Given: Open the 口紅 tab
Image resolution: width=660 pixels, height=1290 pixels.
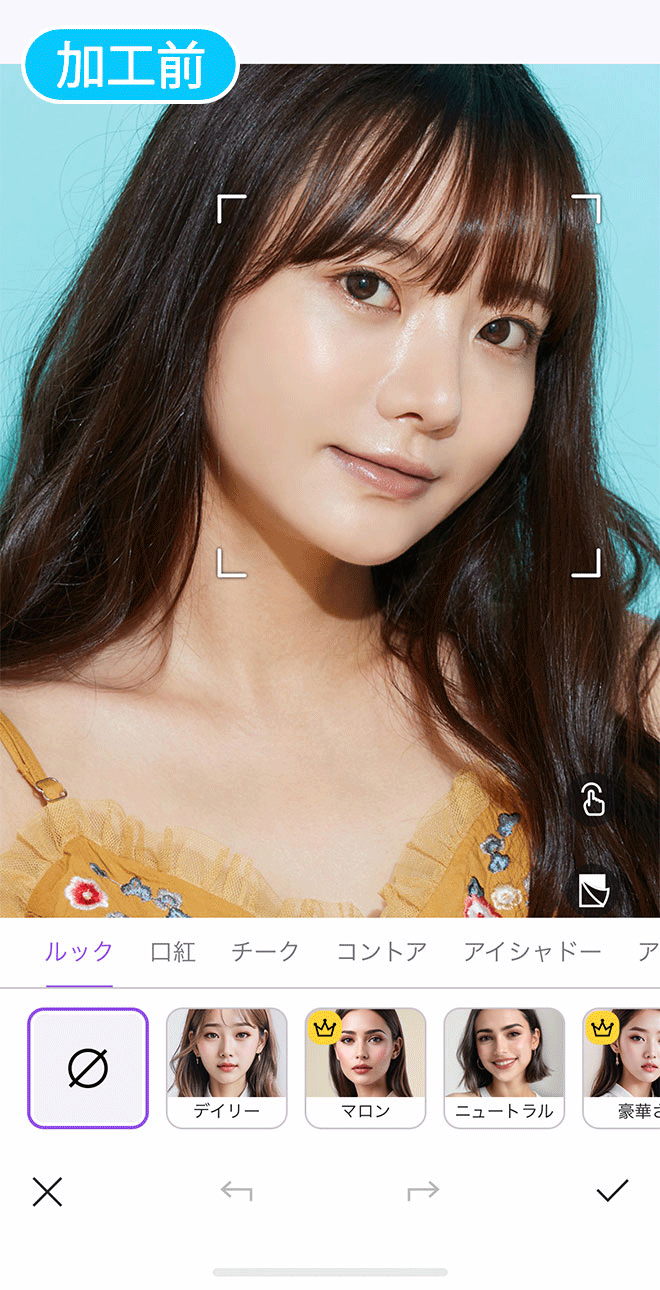Looking at the screenshot, I should click(x=172, y=952).
